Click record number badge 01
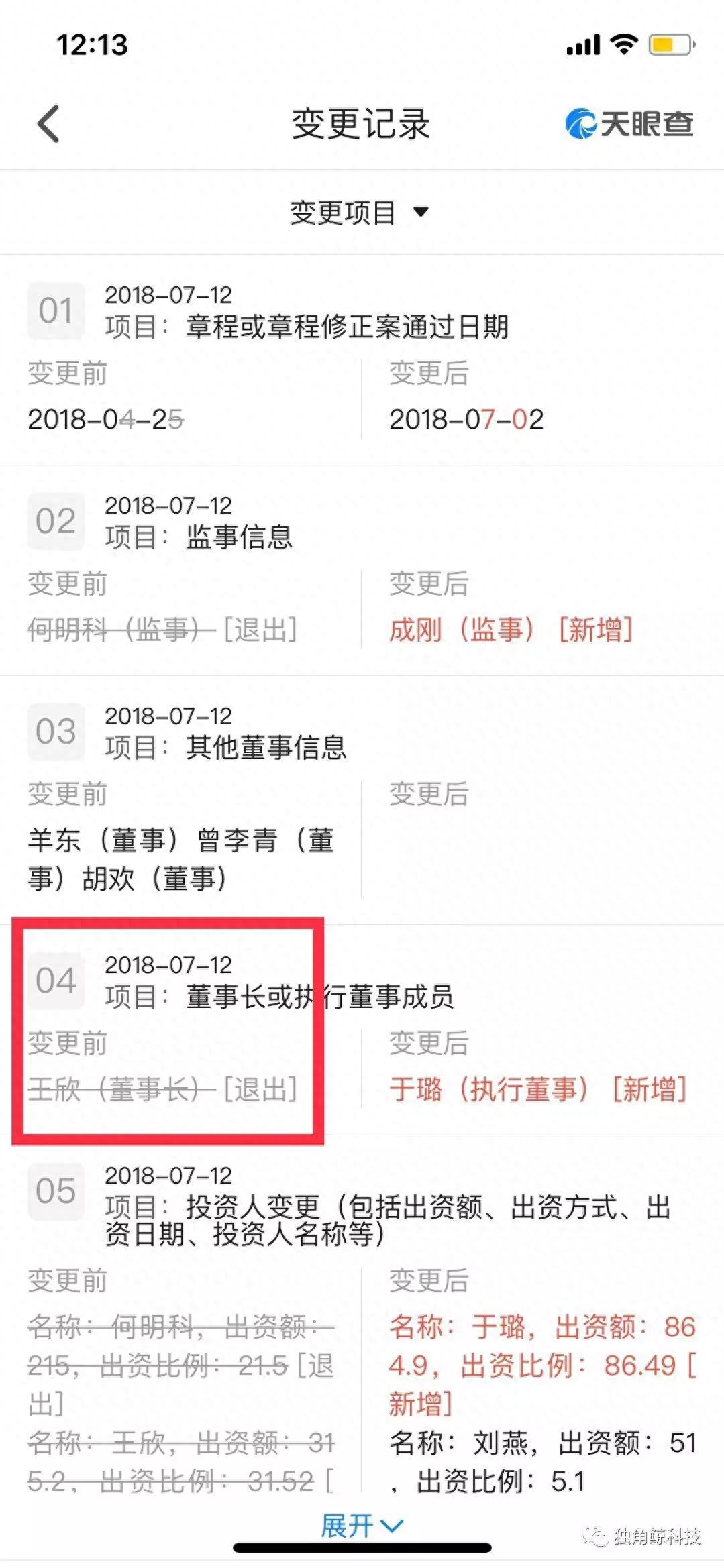 pyautogui.click(x=56, y=311)
